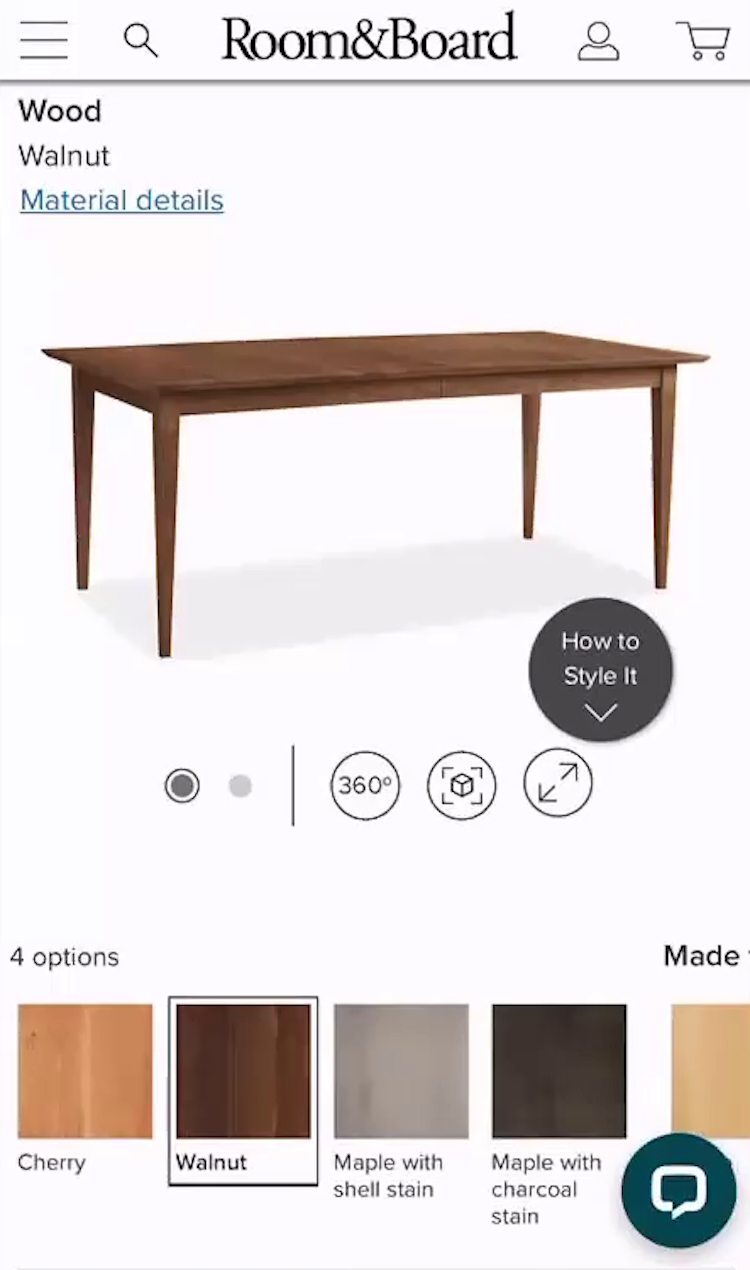The width and height of the screenshot is (750, 1270).
Task: View the shopping cart
Action: pyautogui.click(x=704, y=40)
